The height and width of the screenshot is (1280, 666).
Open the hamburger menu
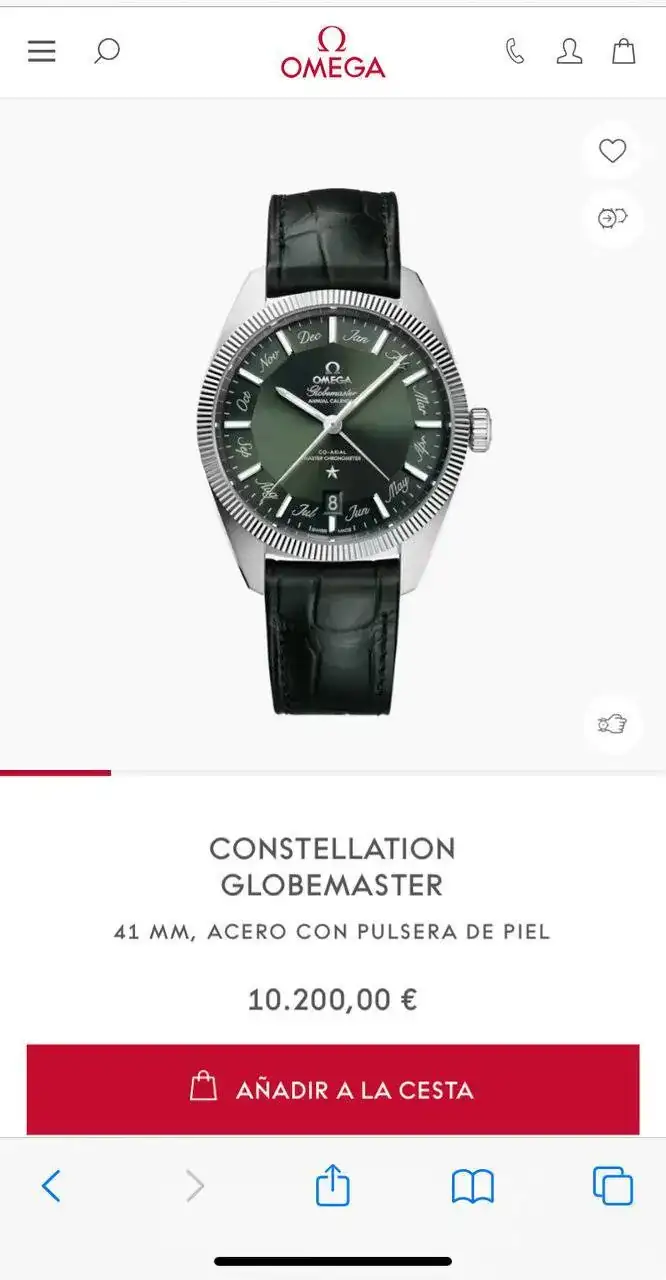(42, 51)
